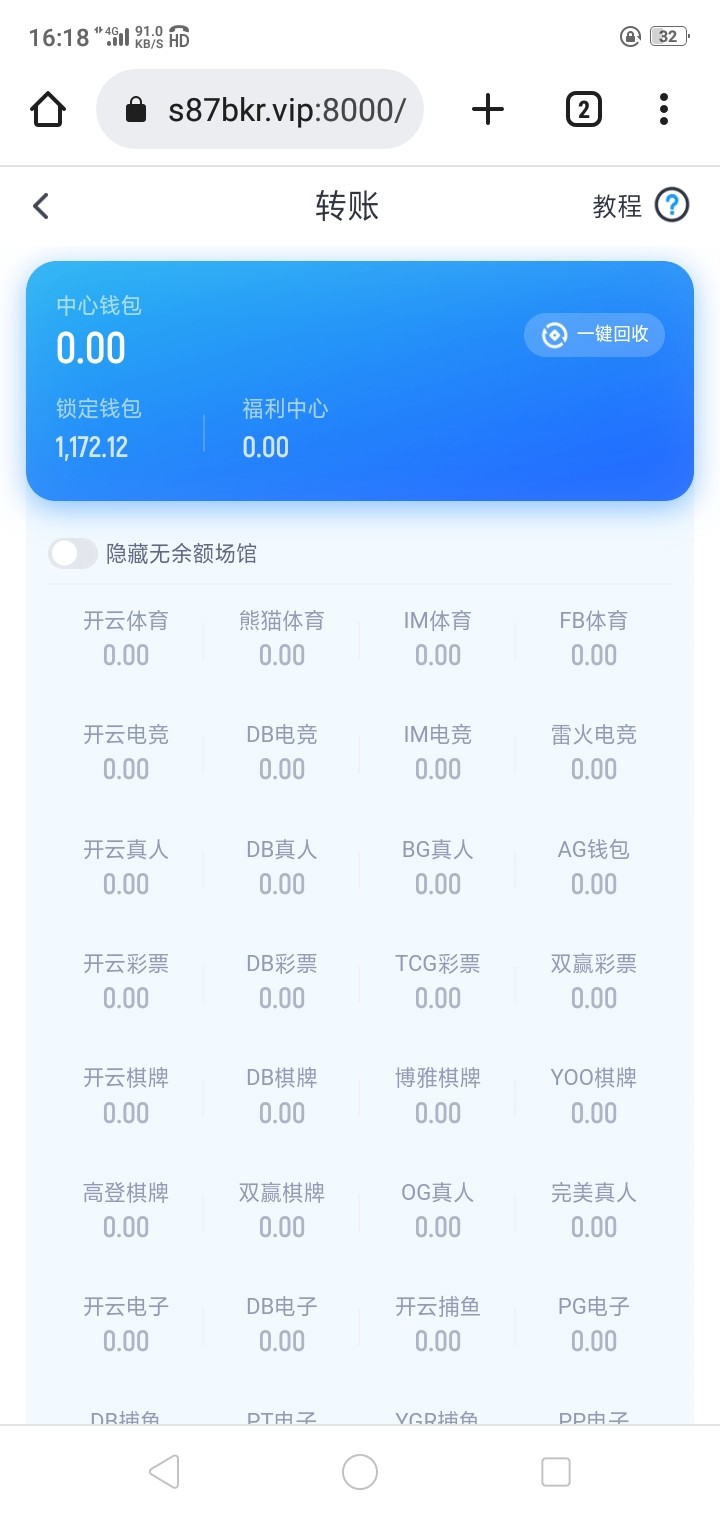Select the 博雅棋牌 venue
Screen dimensions: 720x1520
[x=438, y=1095]
